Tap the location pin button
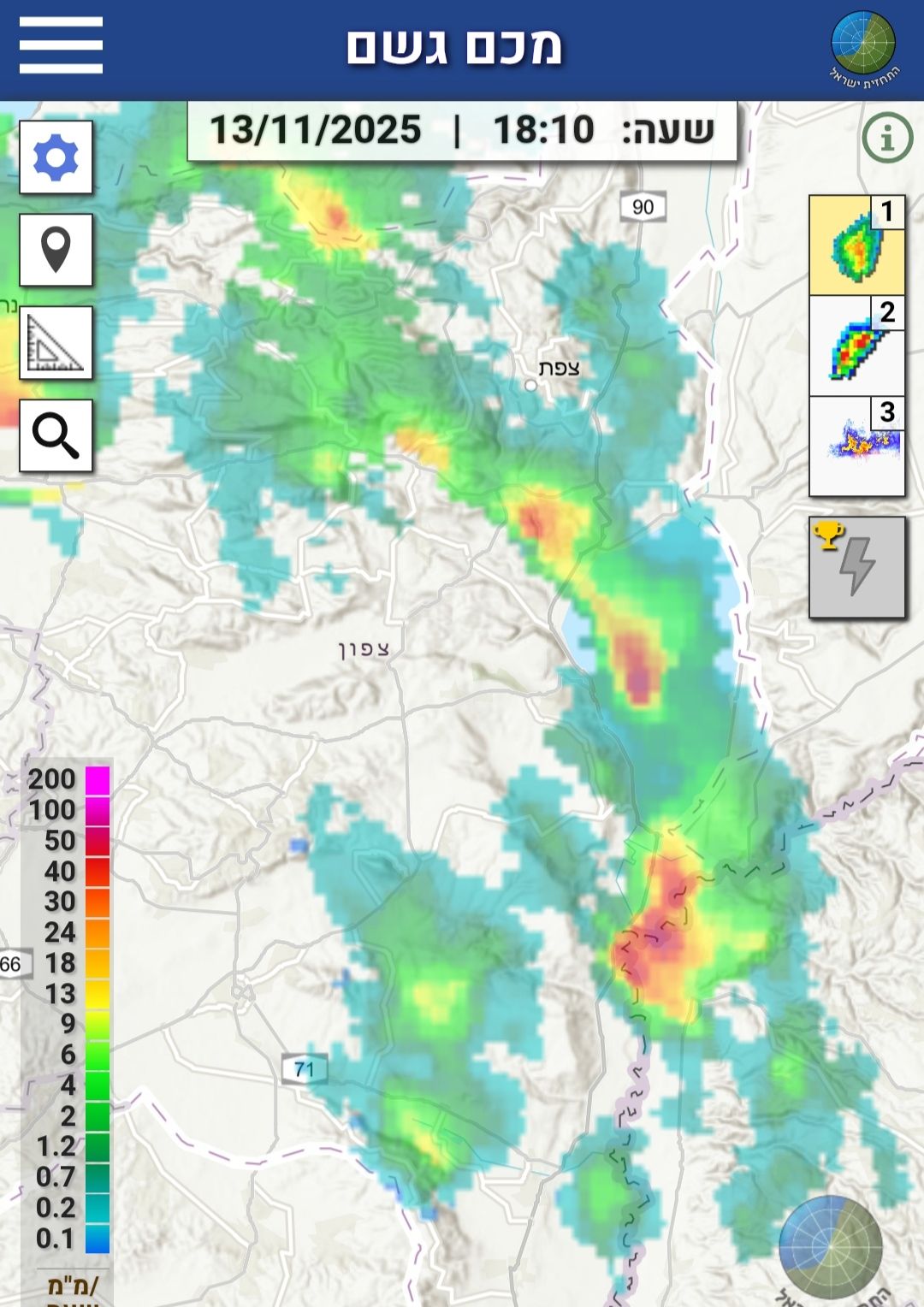Image resolution: width=924 pixels, height=1307 pixels. (x=56, y=250)
